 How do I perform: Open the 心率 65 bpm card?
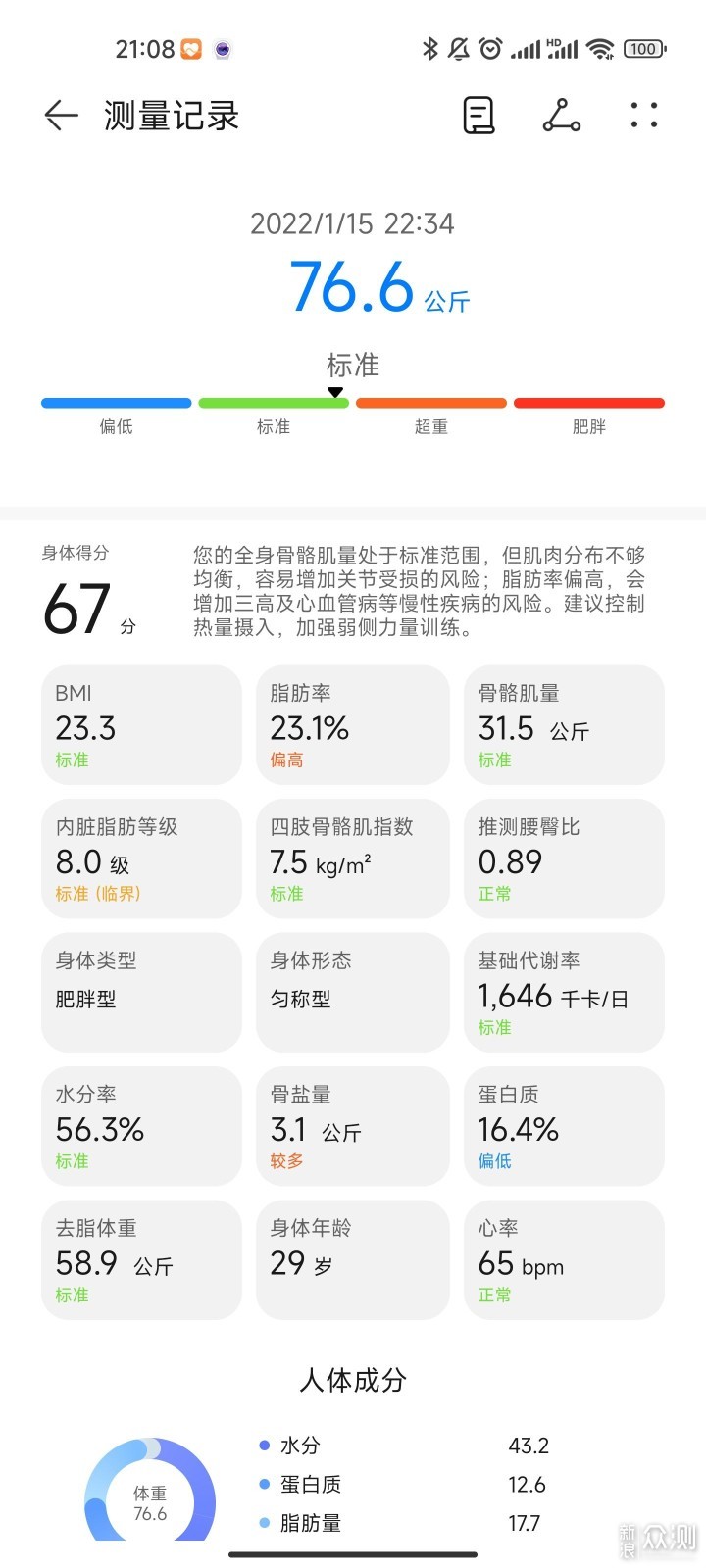coord(564,1259)
